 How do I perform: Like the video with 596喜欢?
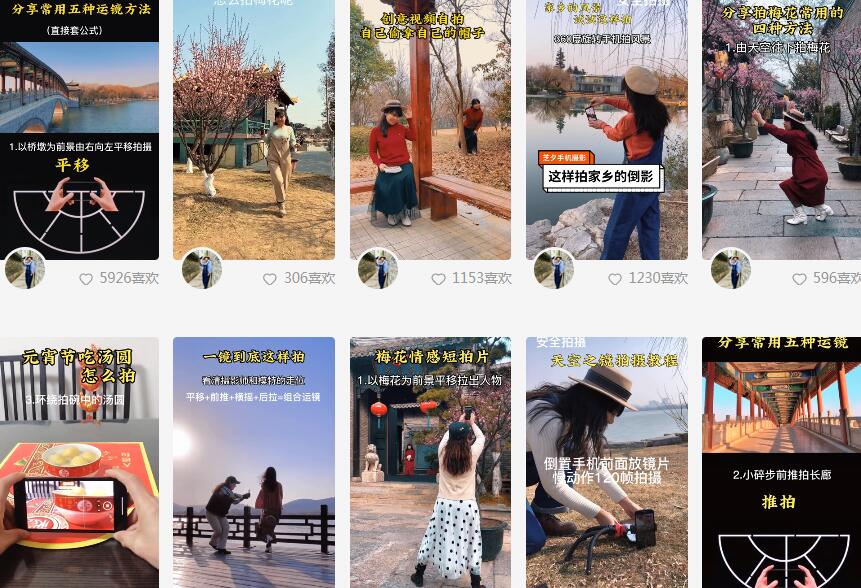point(799,279)
